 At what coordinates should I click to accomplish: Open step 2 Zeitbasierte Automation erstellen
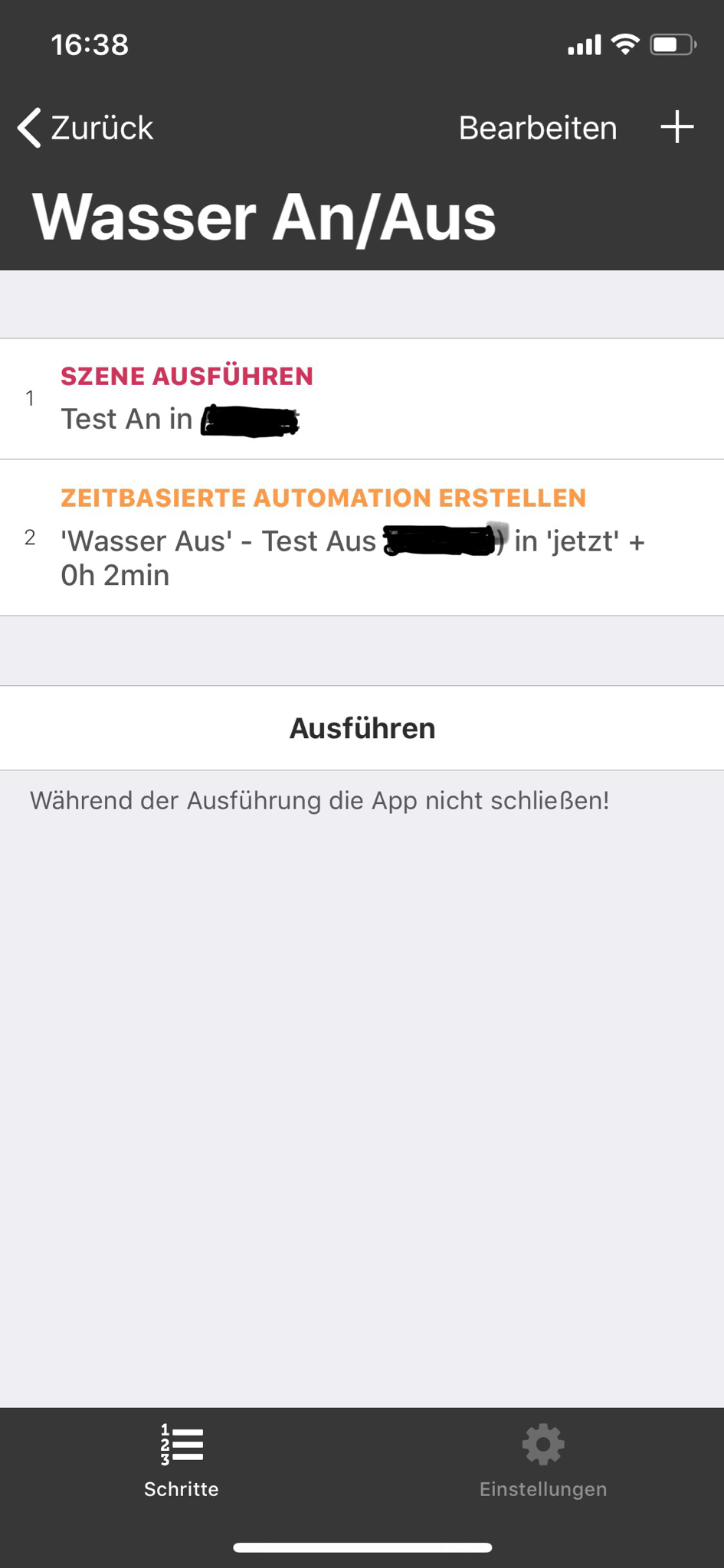point(362,537)
